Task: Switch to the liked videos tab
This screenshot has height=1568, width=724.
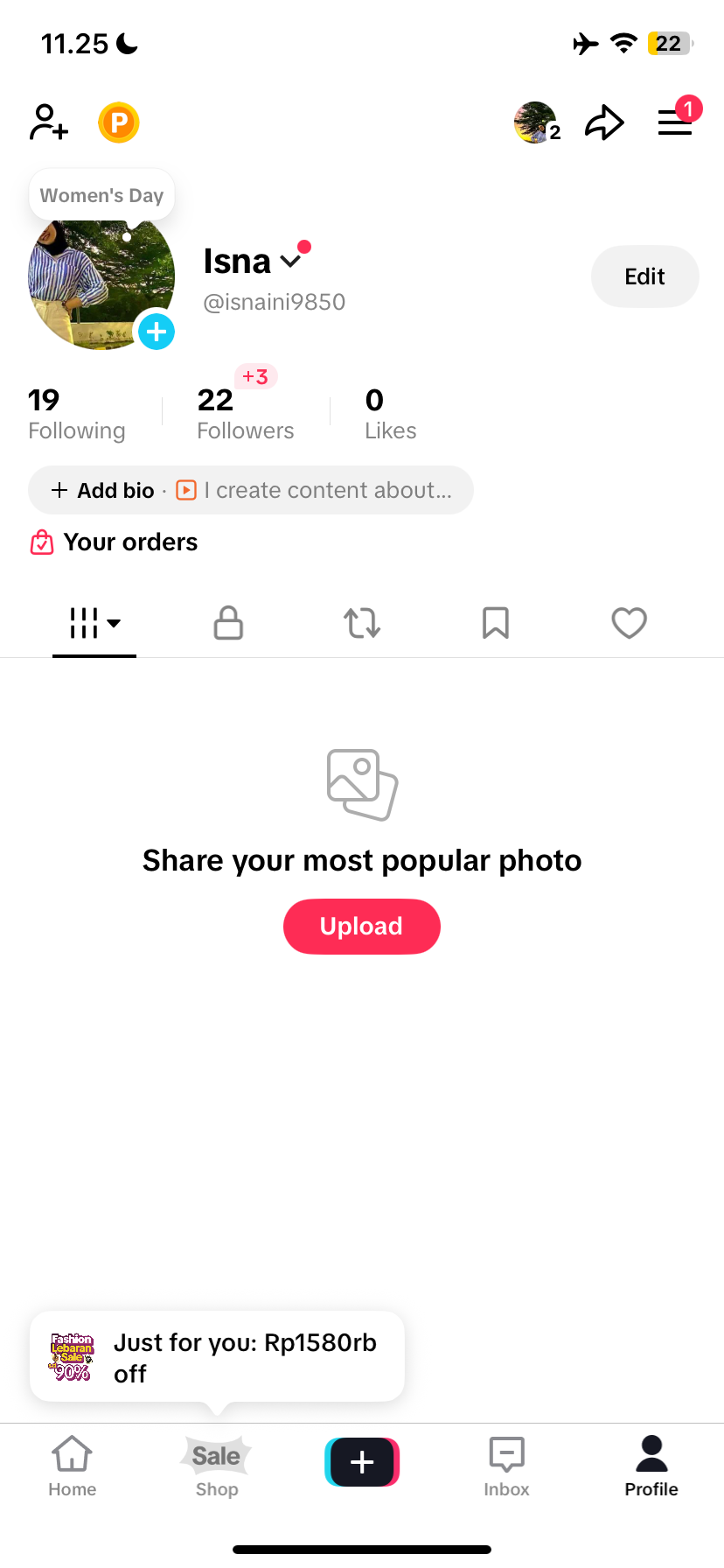Action: tap(629, 623)
